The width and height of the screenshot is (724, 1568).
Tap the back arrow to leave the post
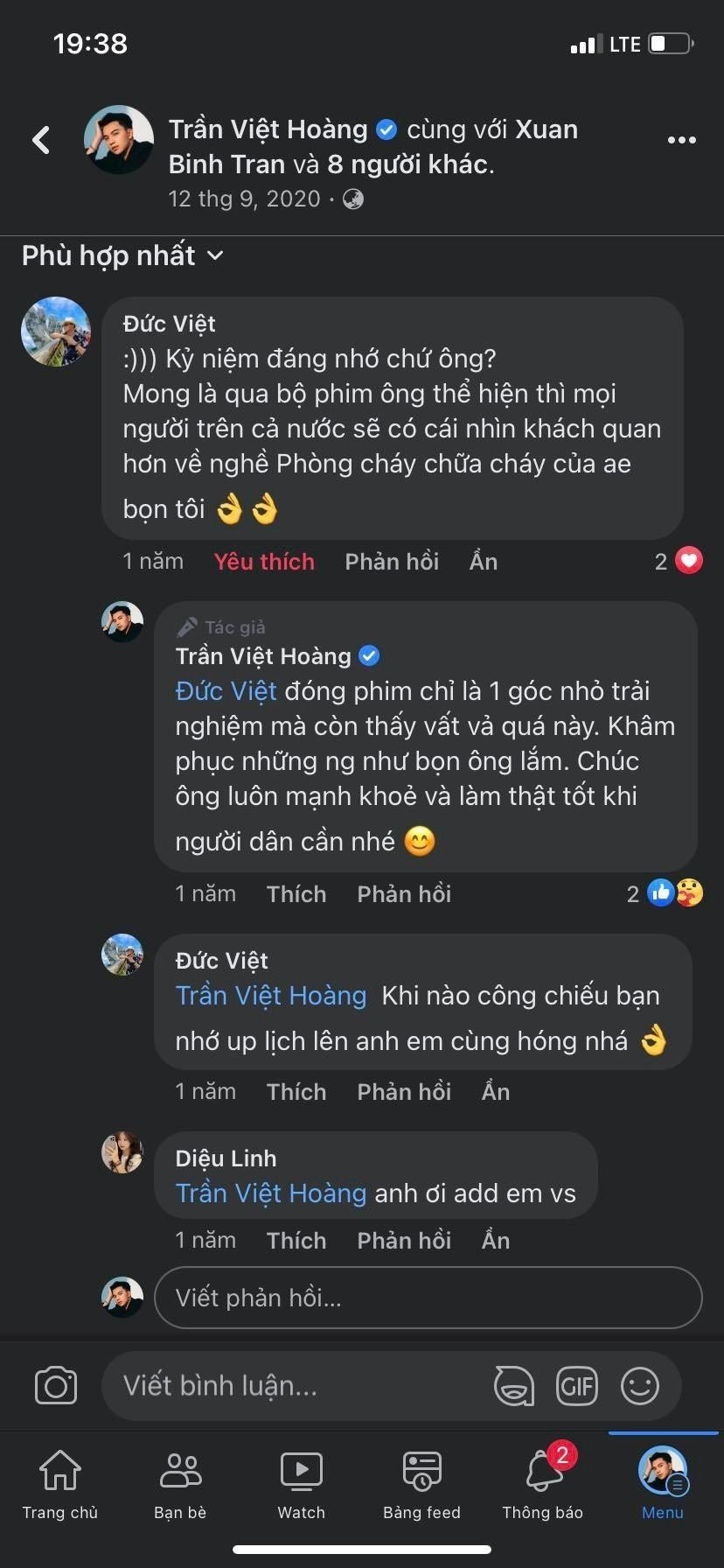40,140
